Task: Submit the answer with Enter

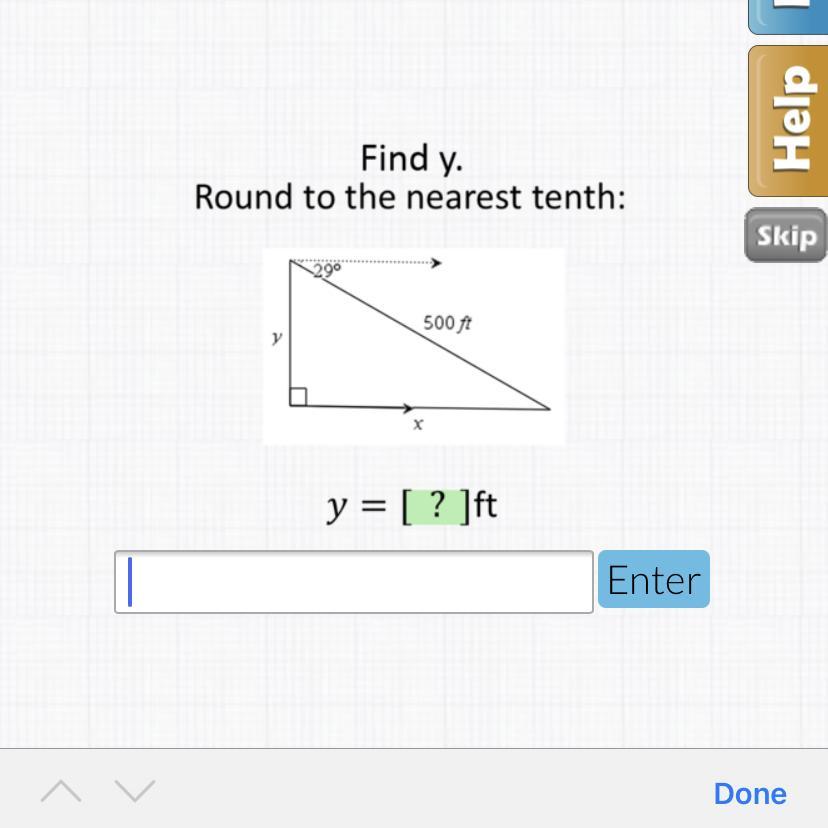Action: (653, 580)
